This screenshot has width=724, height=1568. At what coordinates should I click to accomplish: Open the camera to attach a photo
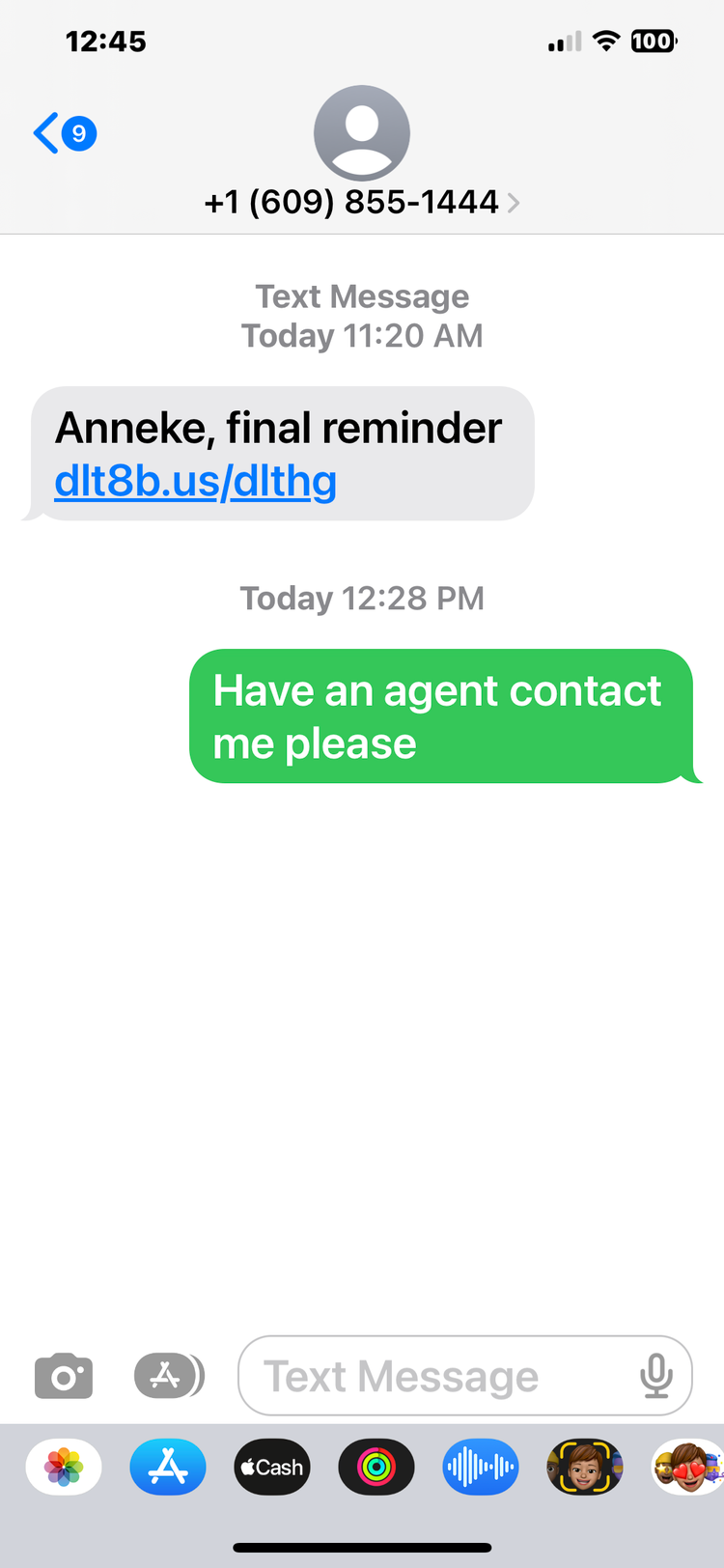[64, 1376]
